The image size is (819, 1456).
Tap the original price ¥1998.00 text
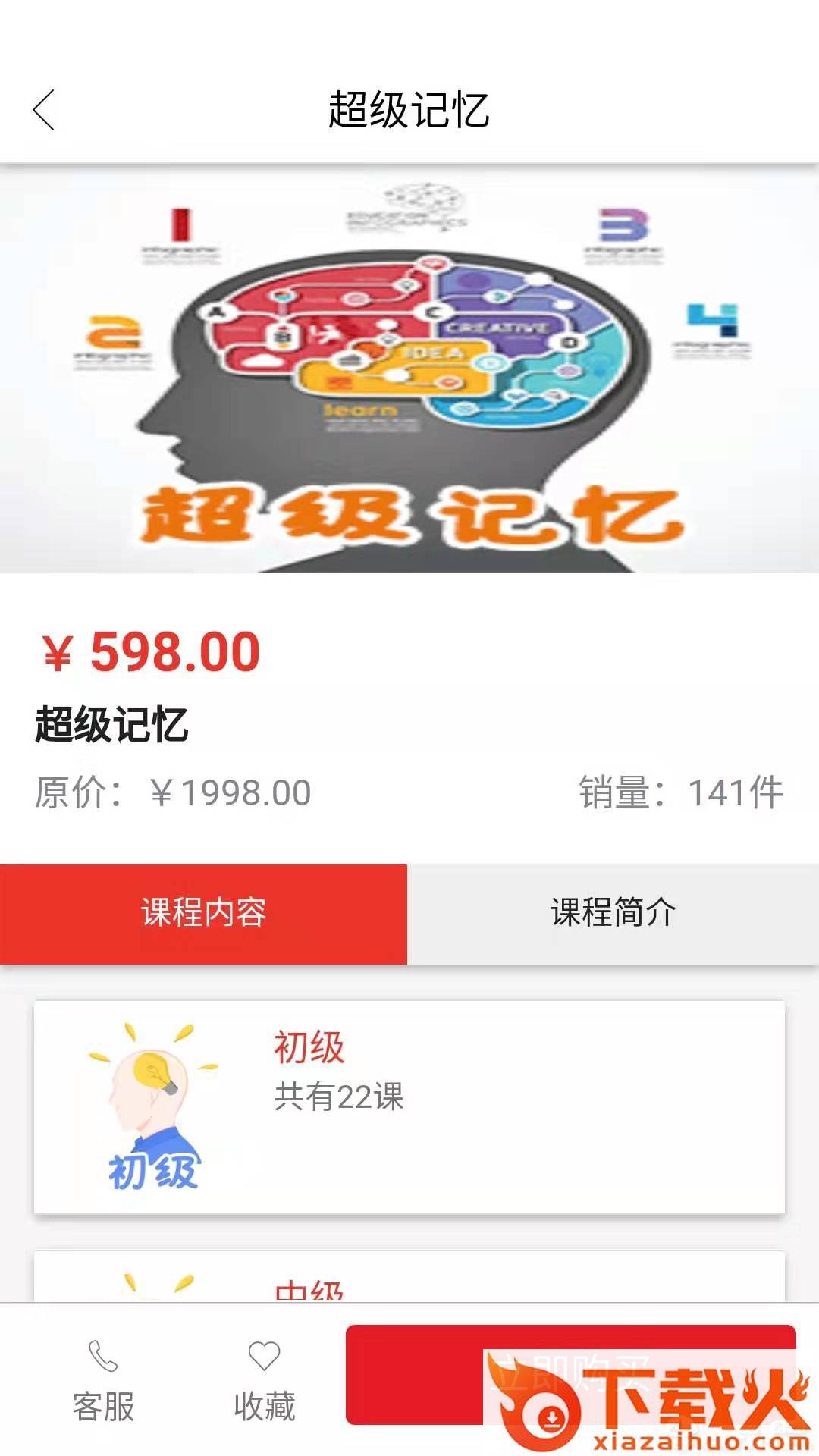(171, 792)
